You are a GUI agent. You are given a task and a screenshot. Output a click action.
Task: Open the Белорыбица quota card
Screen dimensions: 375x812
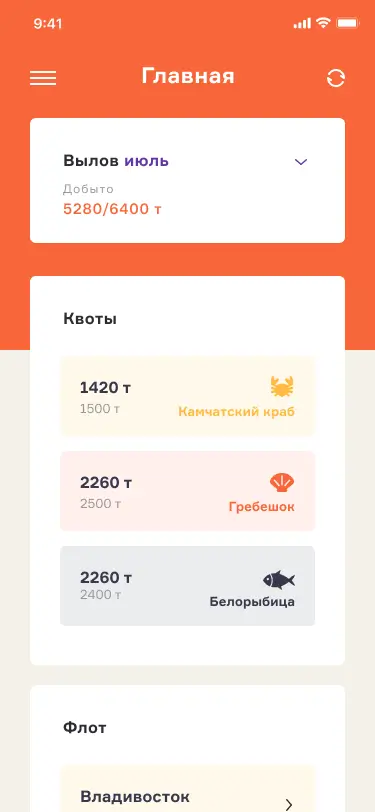pos(188,586)
